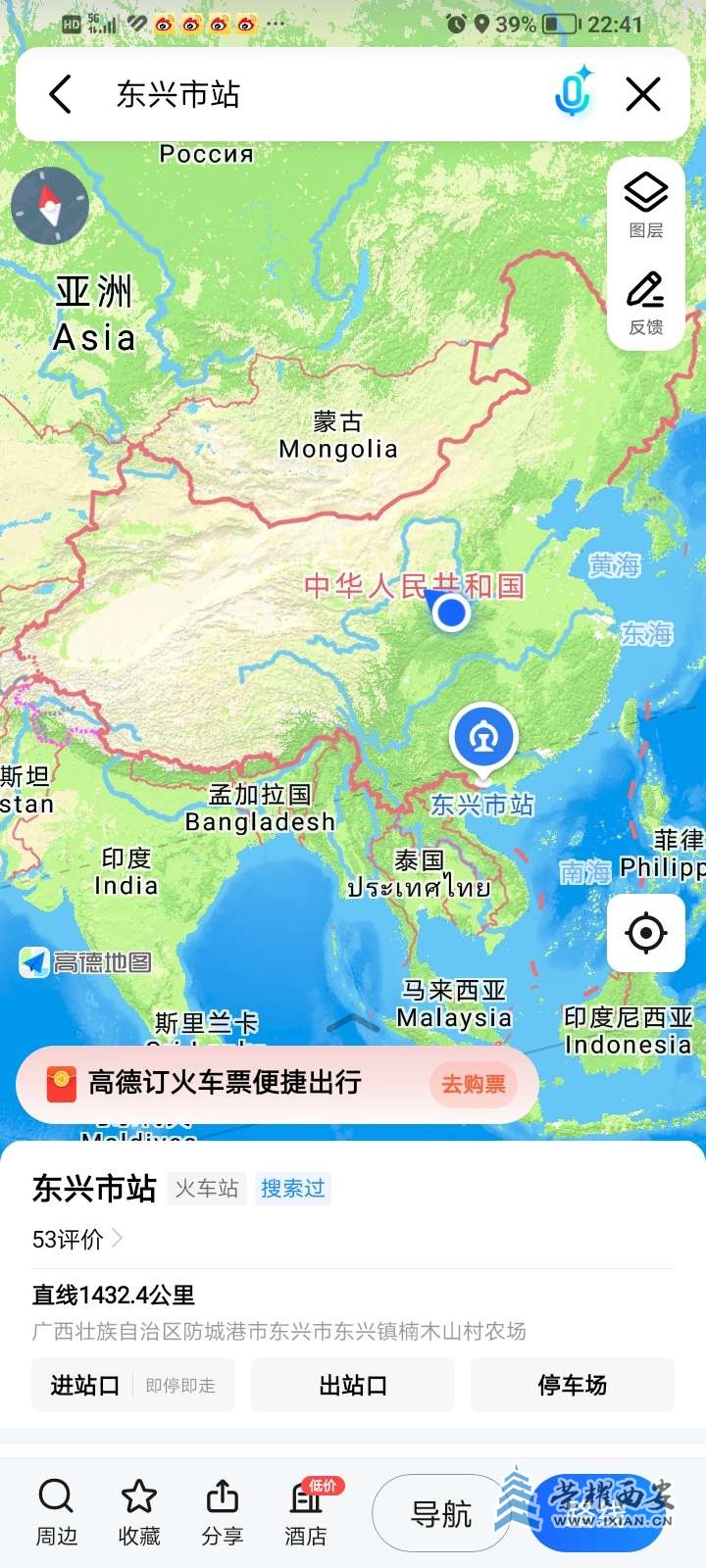
Task: Open the 53评价 reviews
Action: [76, 1240]
